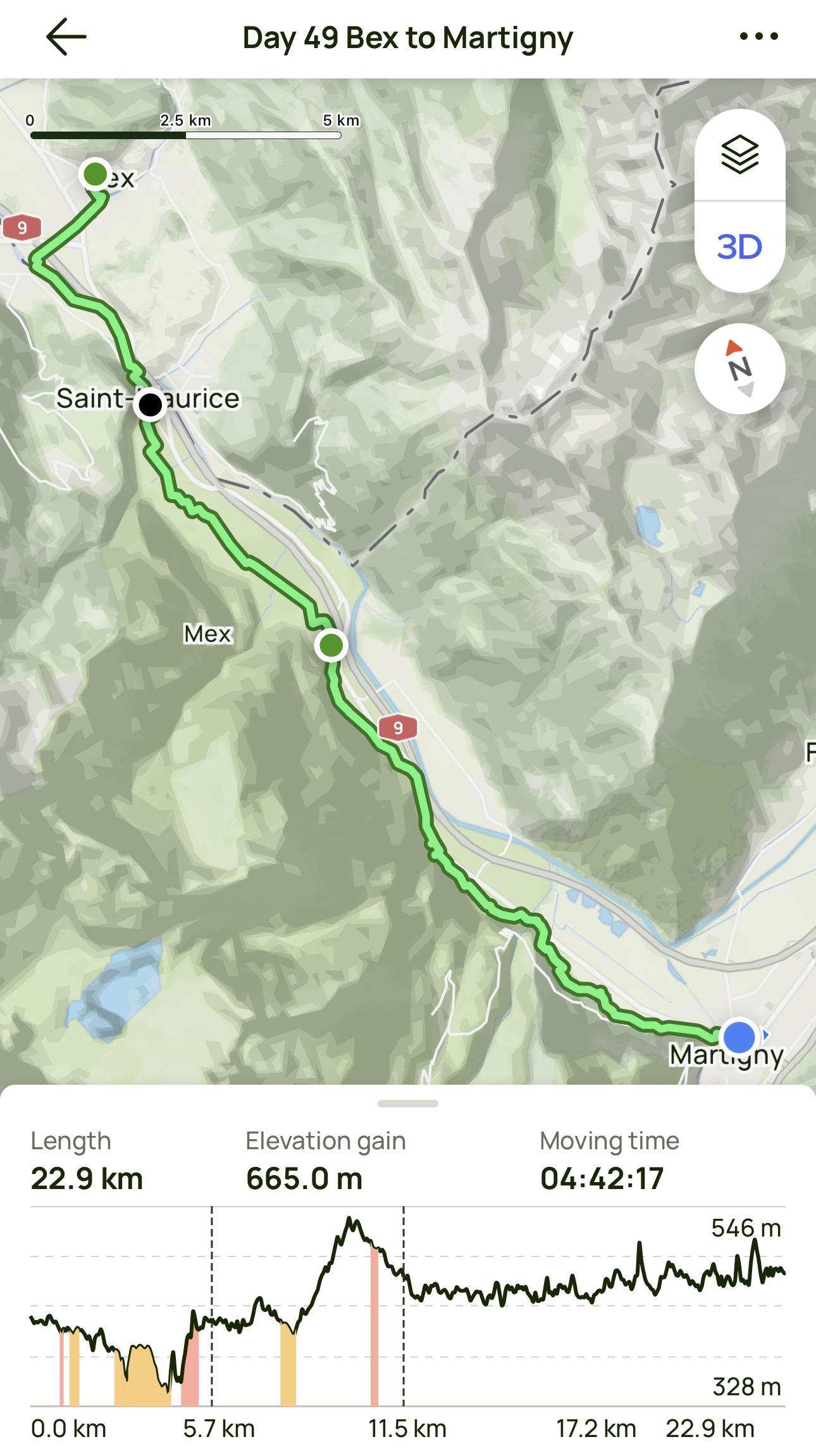Select the green start marker at Bex
Screen dimensions: 816x1456
(96, 174)
